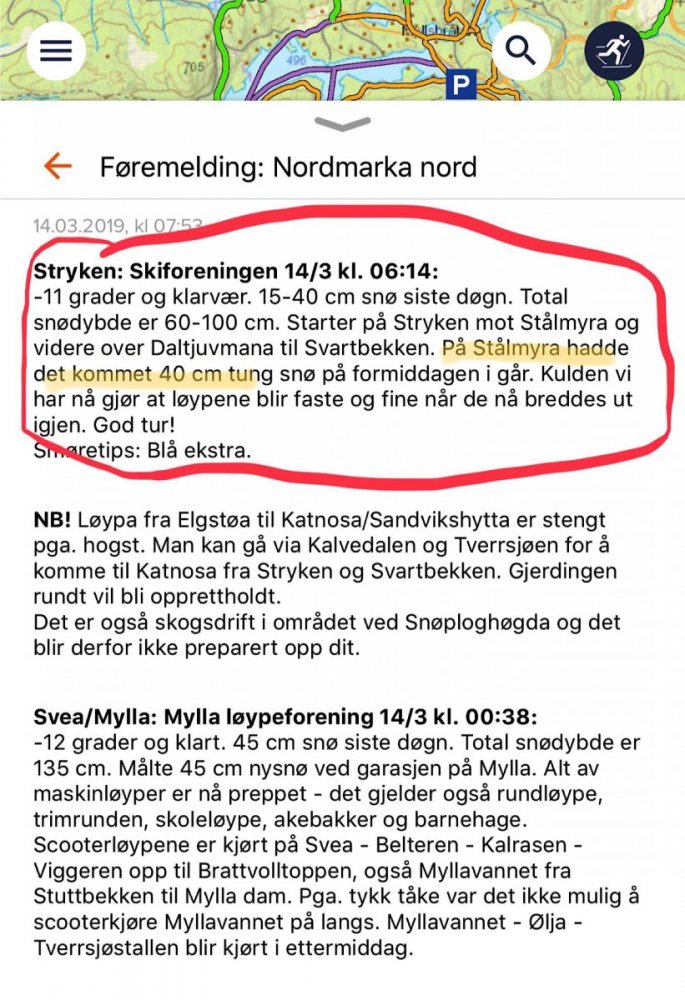Open the map search
Screen dimensions: 685x1000
pyautogui.click(x=521, y=49)
